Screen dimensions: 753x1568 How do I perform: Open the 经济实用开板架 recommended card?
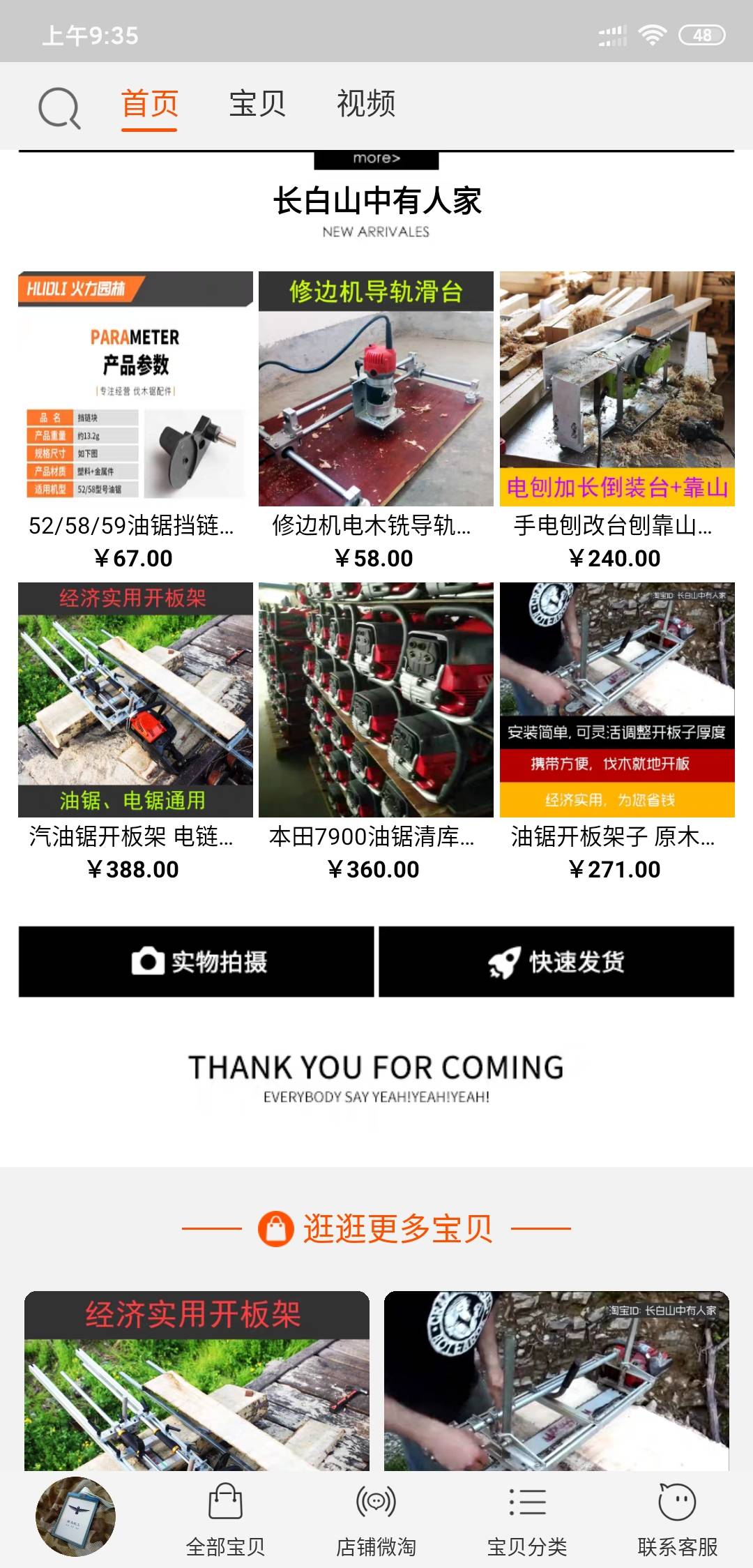[x=197, y=1381]
